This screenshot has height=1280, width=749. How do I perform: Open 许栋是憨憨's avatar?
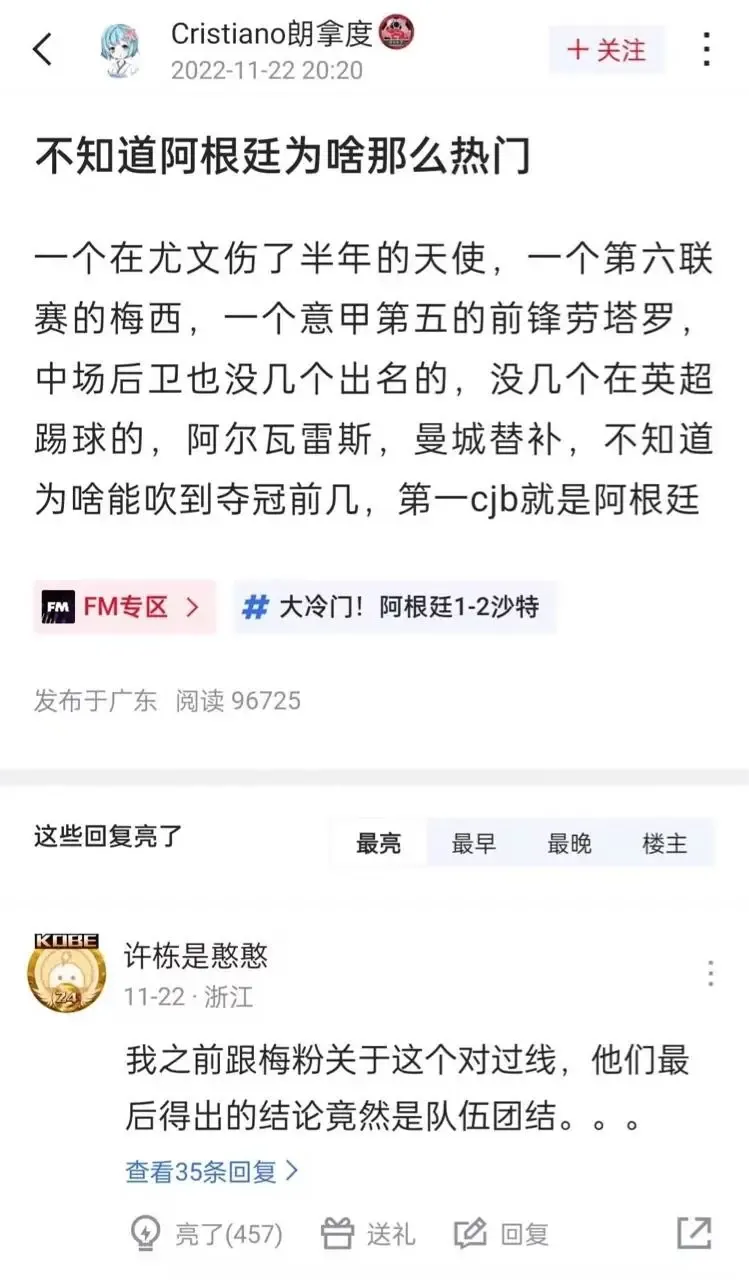click(x=67, y=971)
